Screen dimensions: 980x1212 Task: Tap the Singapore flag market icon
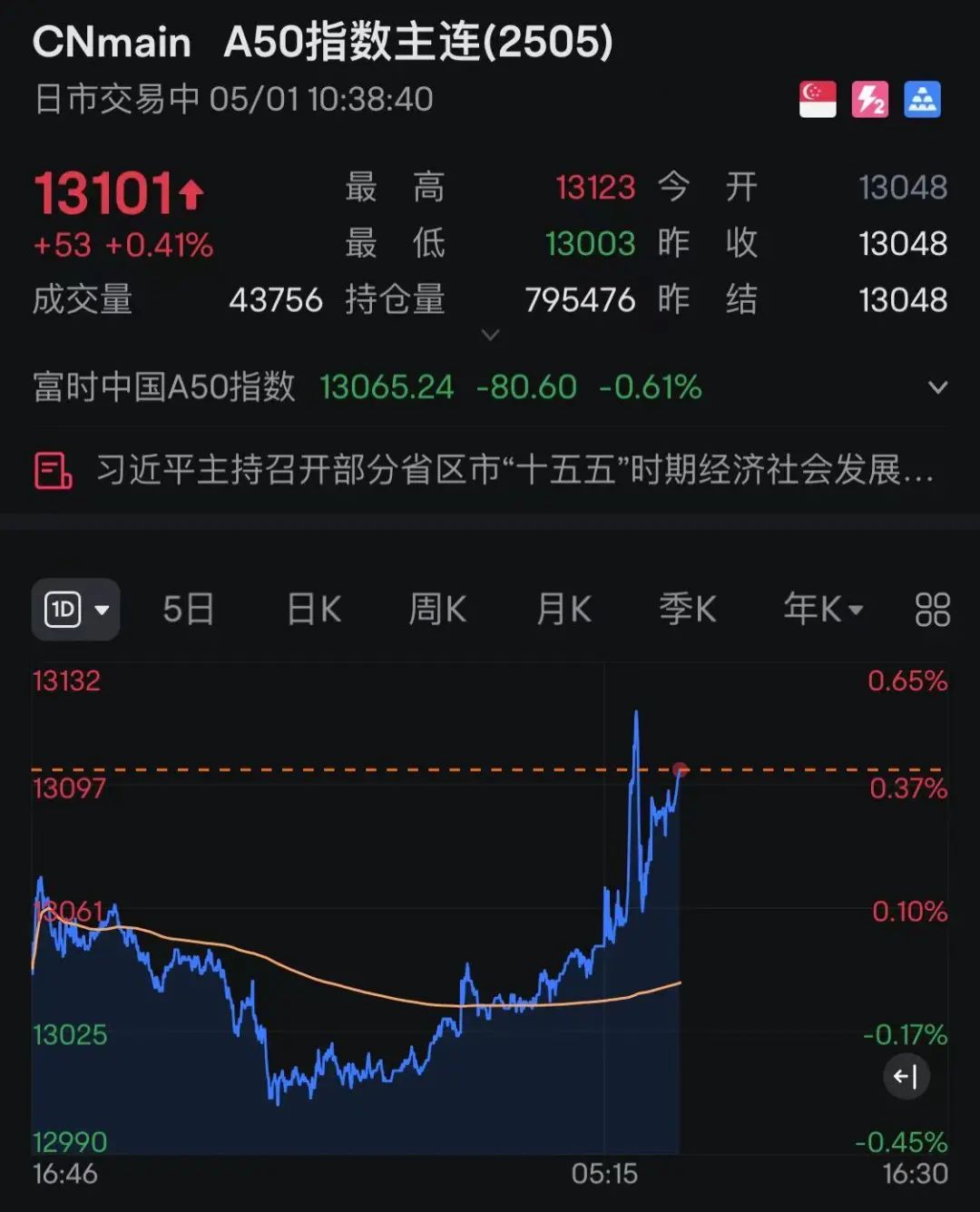click(x=818, y=100)
